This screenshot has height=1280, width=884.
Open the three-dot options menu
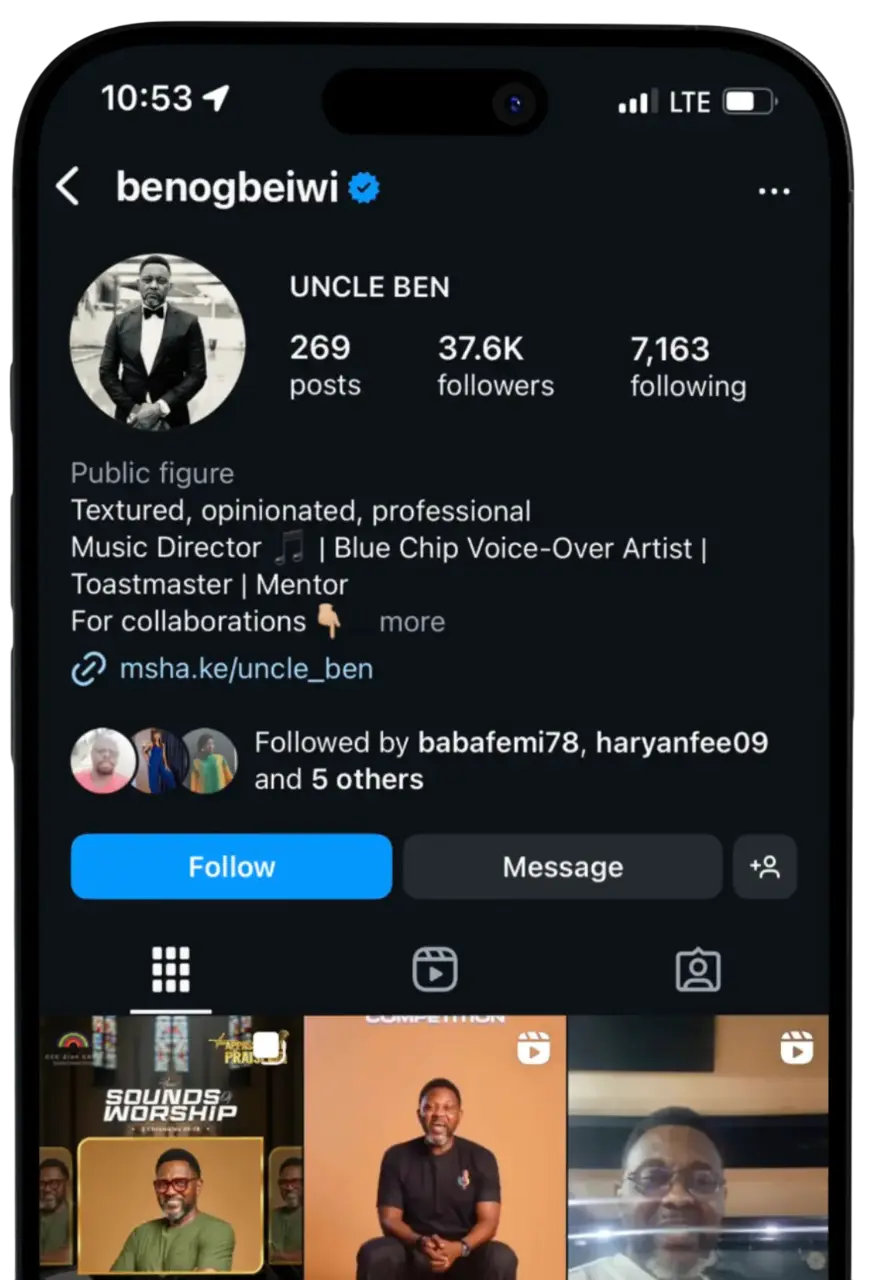coord(775,190)
